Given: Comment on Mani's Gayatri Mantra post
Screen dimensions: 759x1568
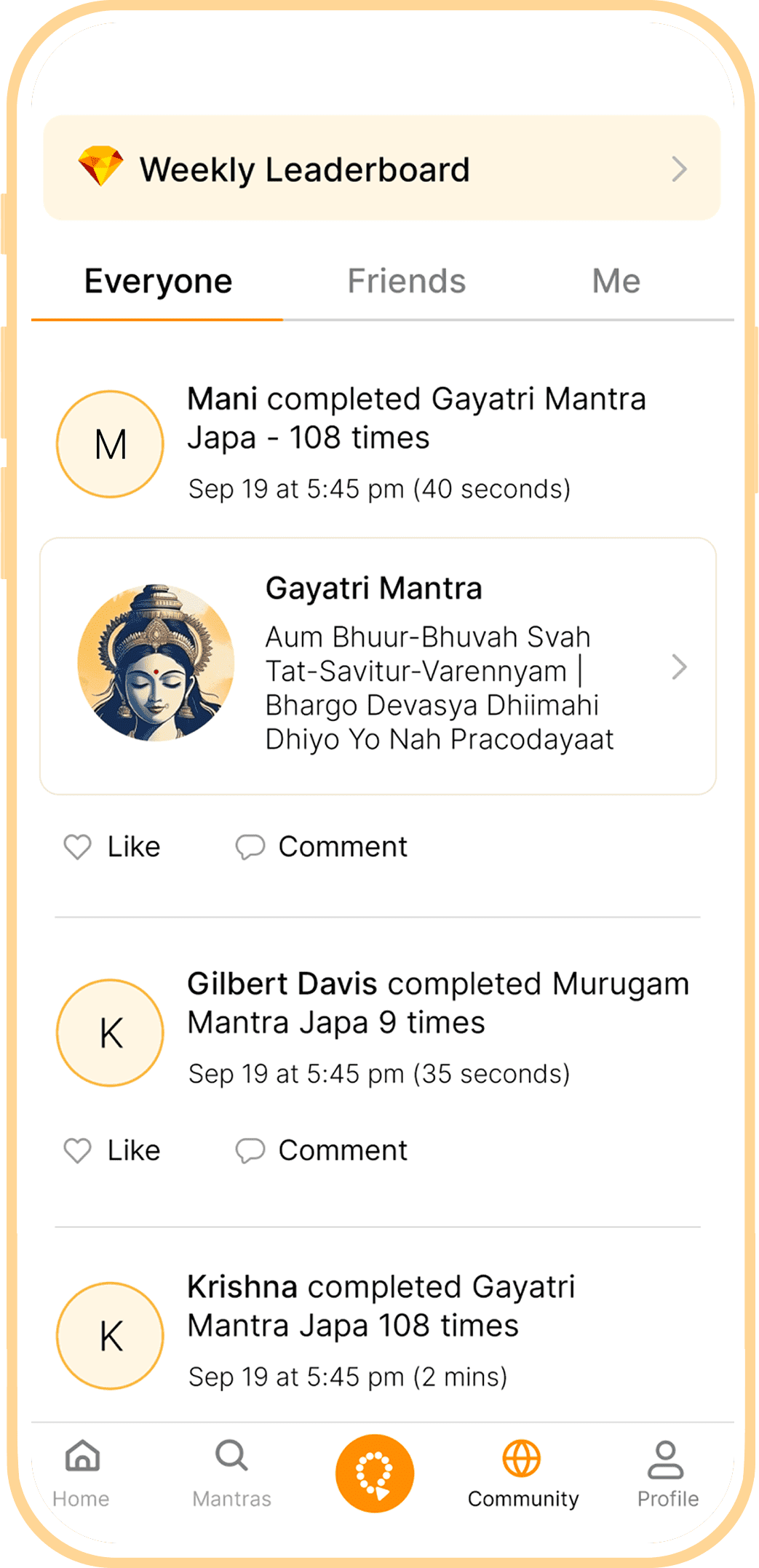Looking at the screenshot, I should click(322, 847).
